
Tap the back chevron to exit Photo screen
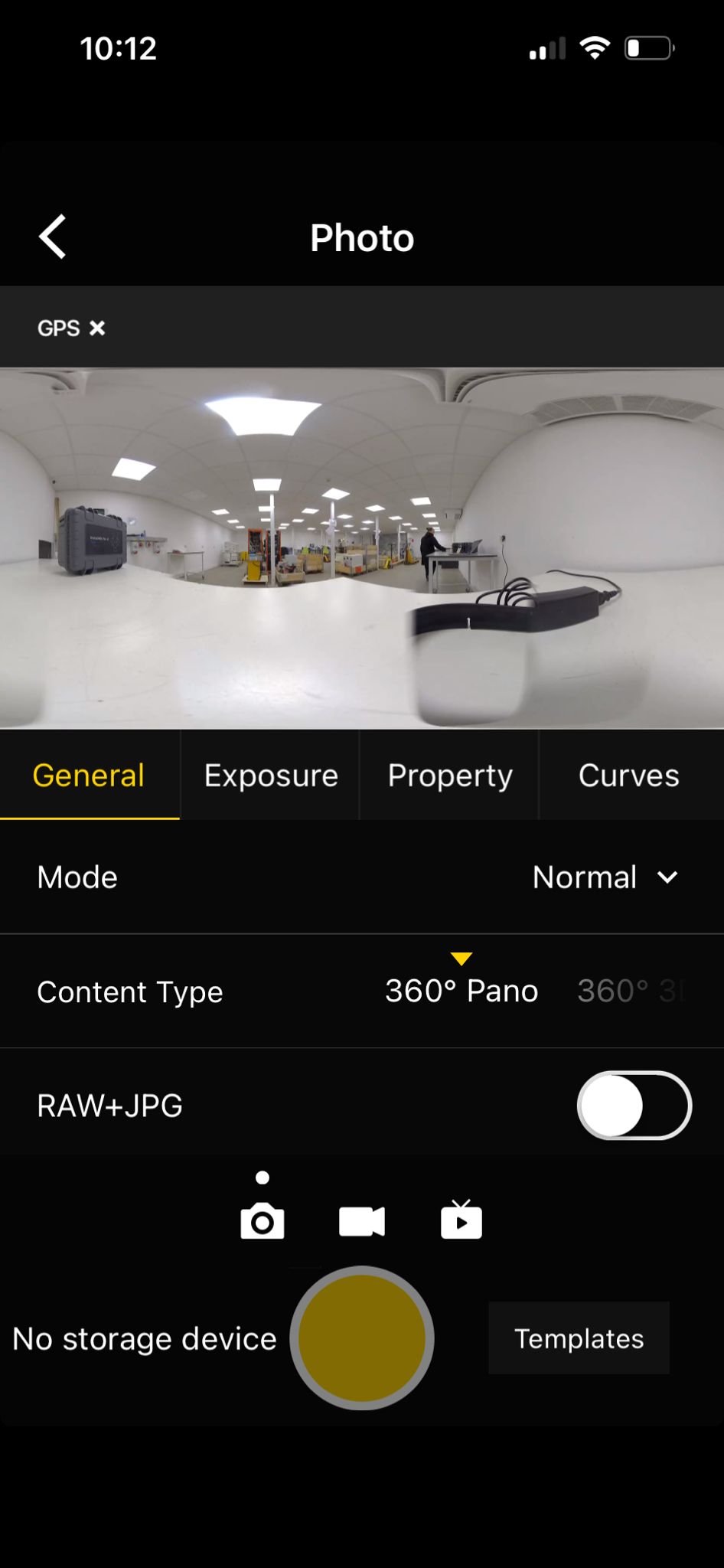coord(52,237)
